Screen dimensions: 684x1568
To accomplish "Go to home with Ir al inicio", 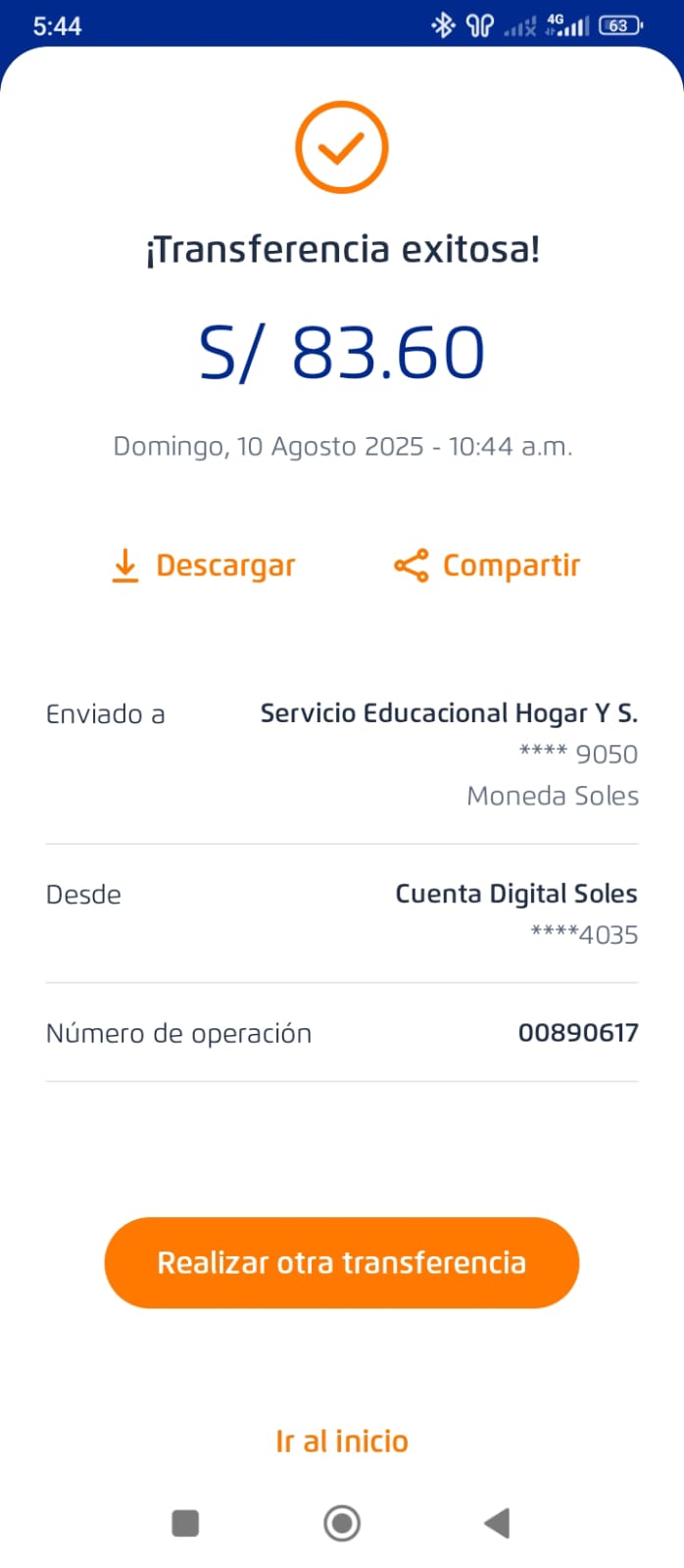I will pos(341,1441).
